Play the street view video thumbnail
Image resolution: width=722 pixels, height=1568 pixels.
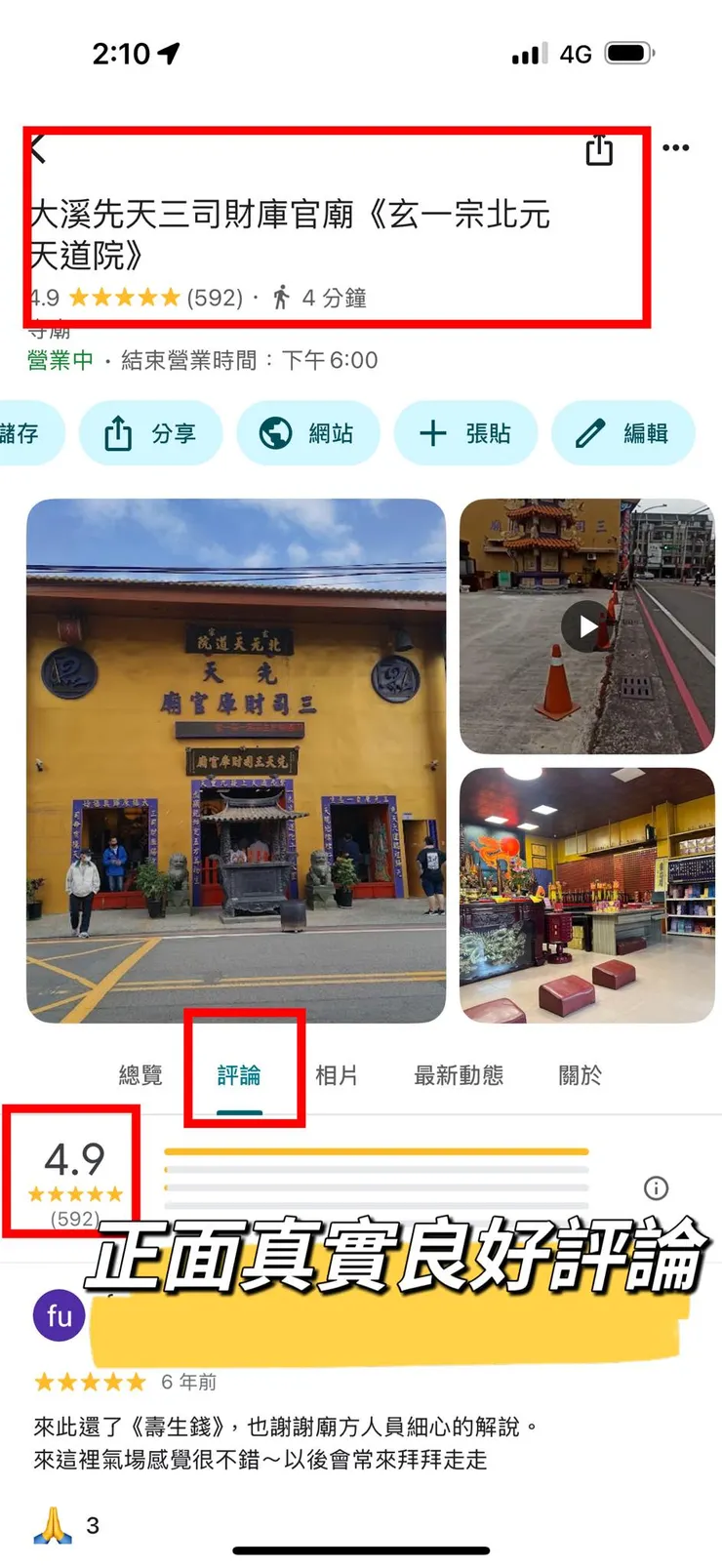click(x=586, y=626)
